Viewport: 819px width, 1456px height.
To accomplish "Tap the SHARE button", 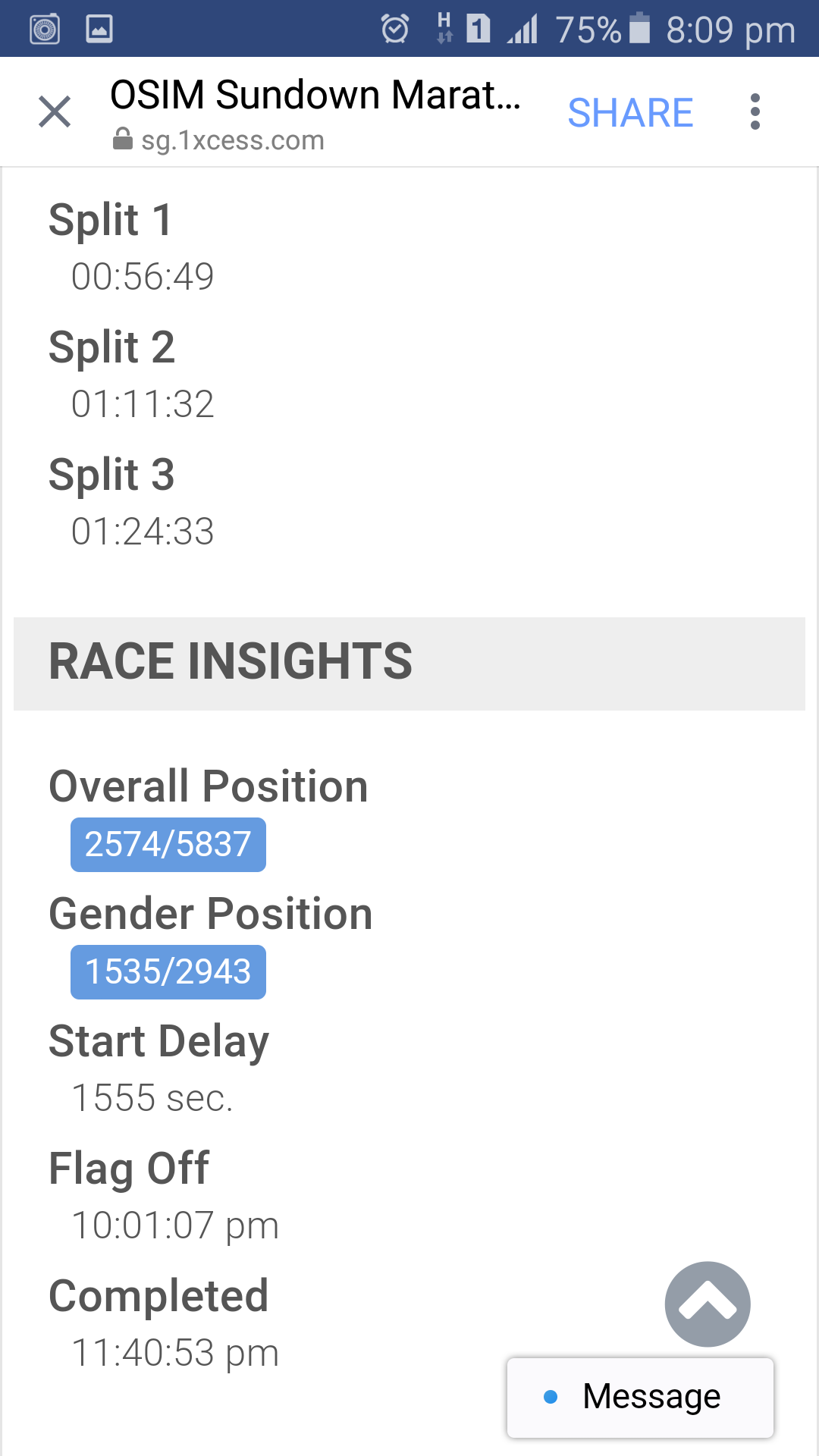I will 630,113.
